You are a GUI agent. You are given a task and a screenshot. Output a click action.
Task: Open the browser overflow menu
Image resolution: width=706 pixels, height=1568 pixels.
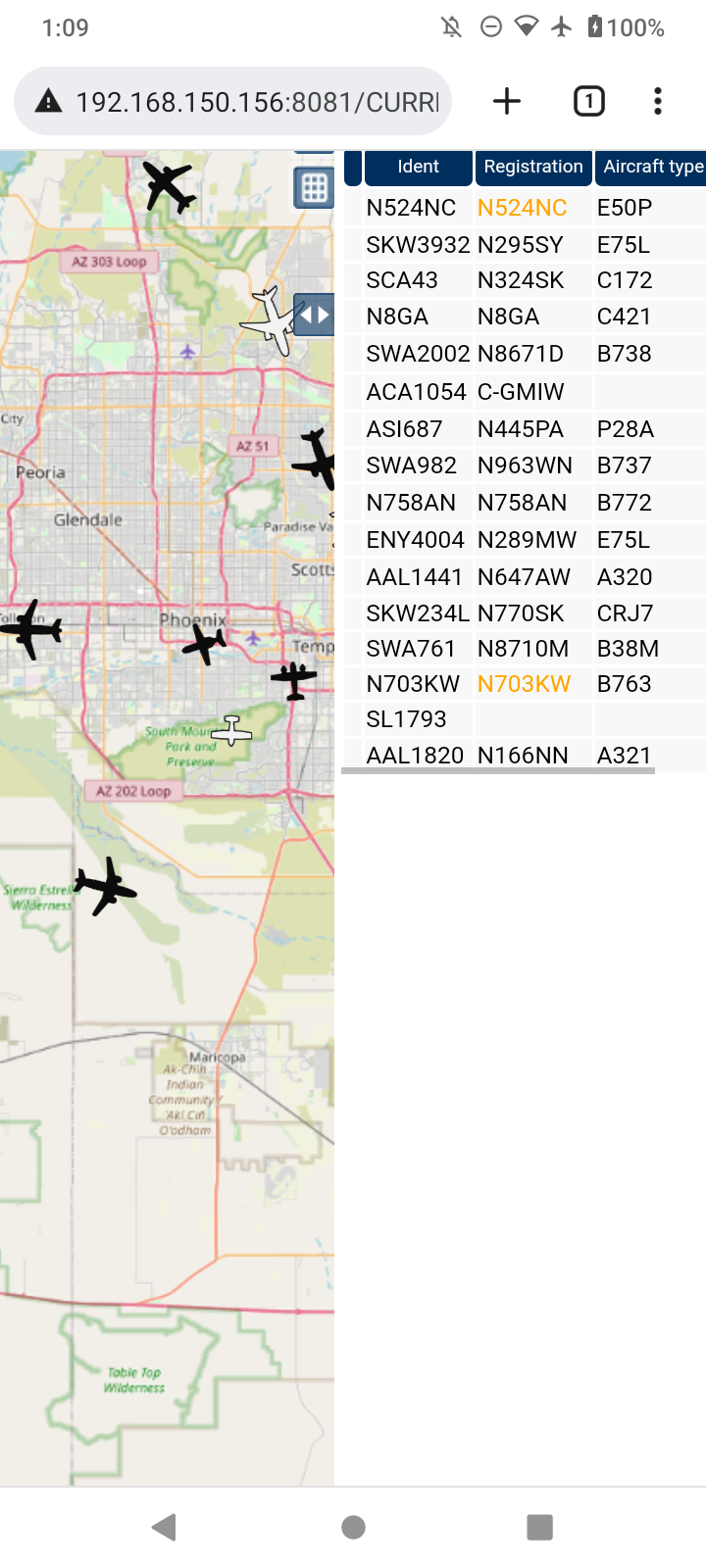click(x=658, y=101)
